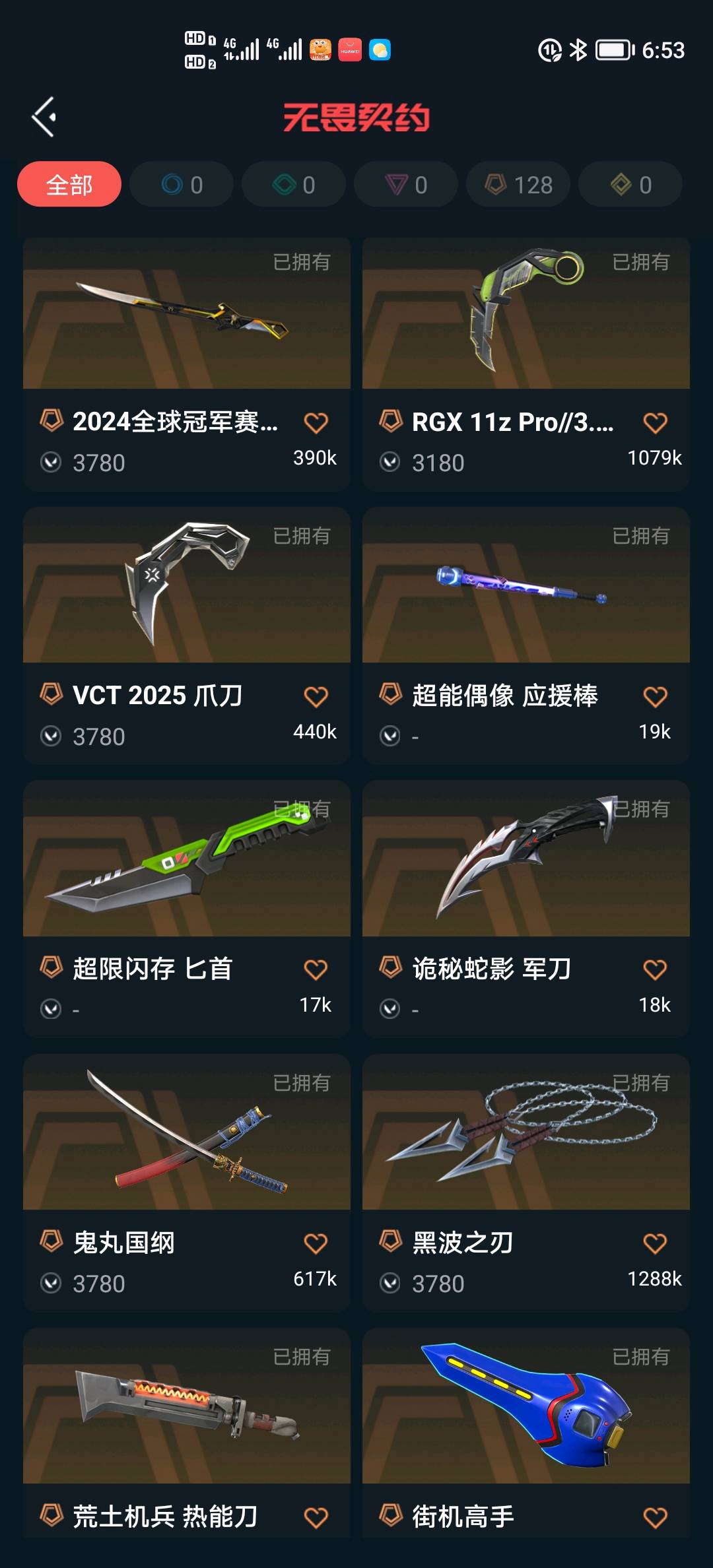Screen dimensions: 713x1568
Task: Open the 鬼丸国纲 katana card
Action: pyautogui.click(x=186, y=1132)
